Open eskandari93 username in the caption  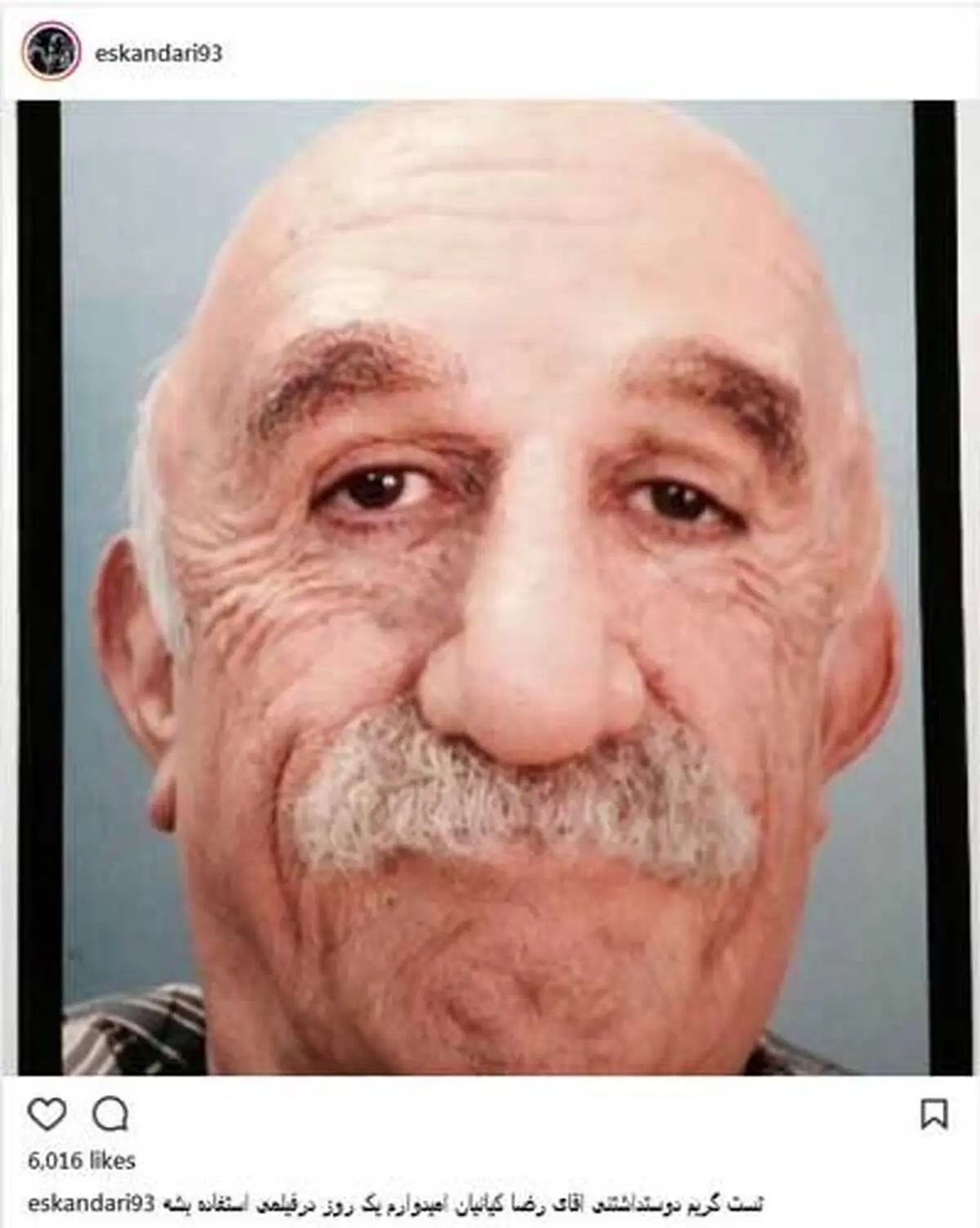pyautogui.click(x=91, y=1204)
